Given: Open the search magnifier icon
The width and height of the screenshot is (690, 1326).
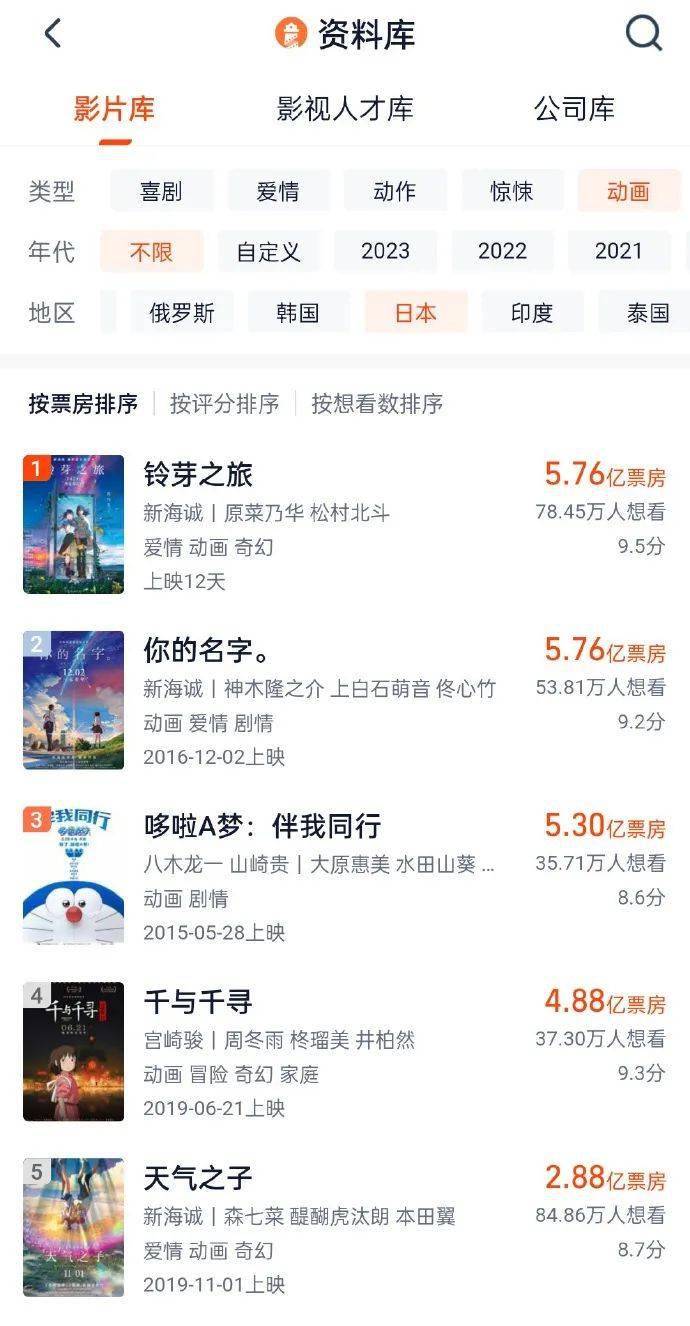Looking at the screenshot, I should tap(644, 34).
